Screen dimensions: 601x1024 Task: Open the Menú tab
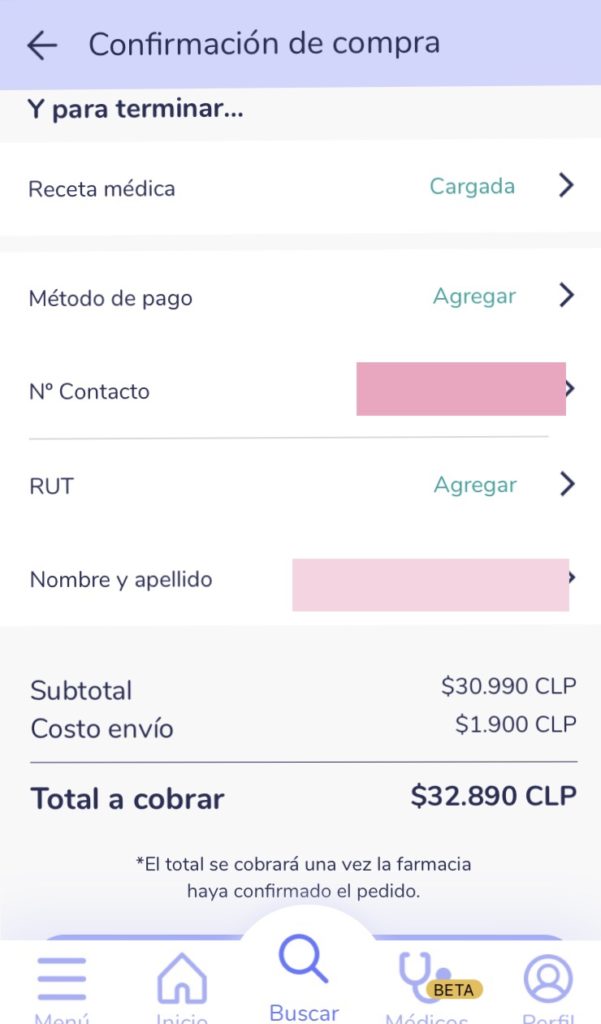tap(61, 987)
